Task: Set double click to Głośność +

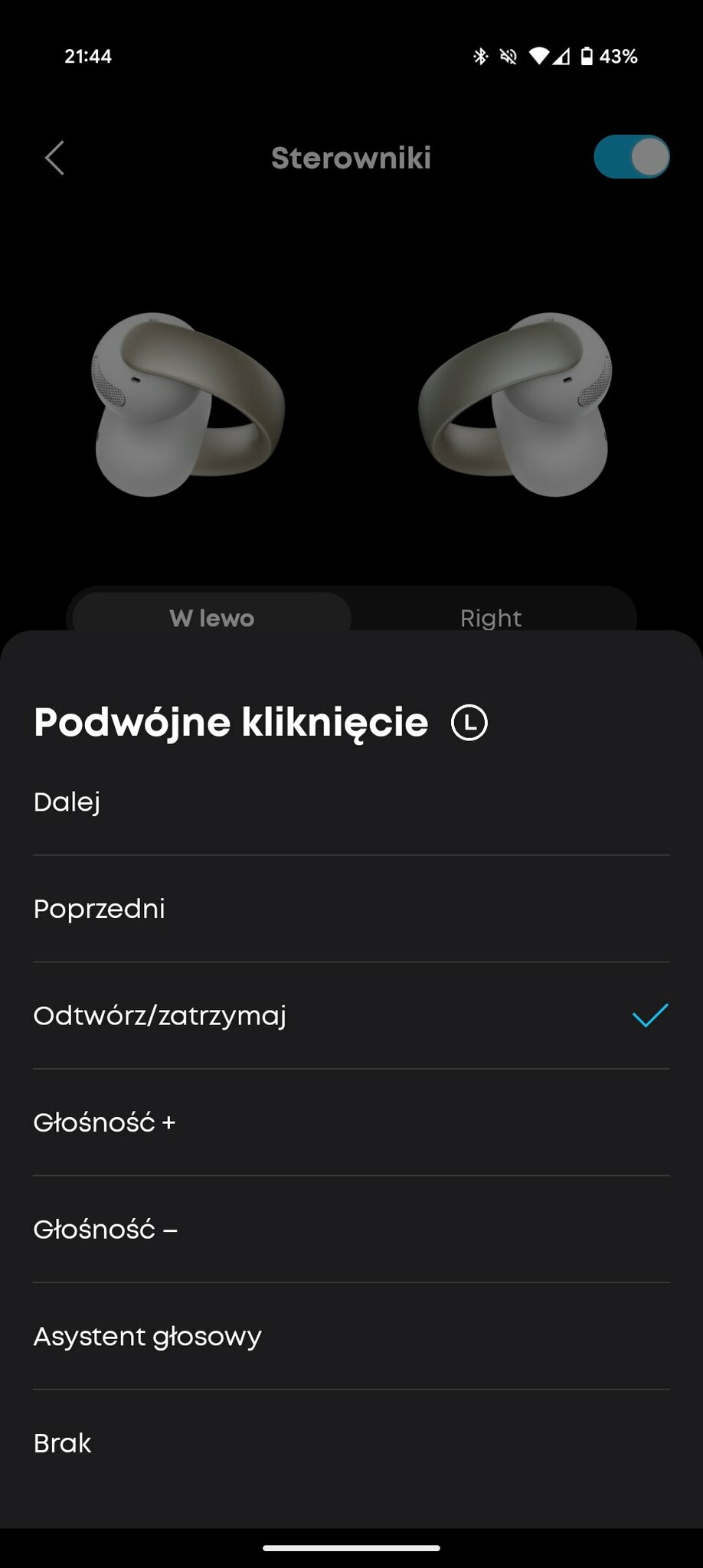Action: point(351,1122)
